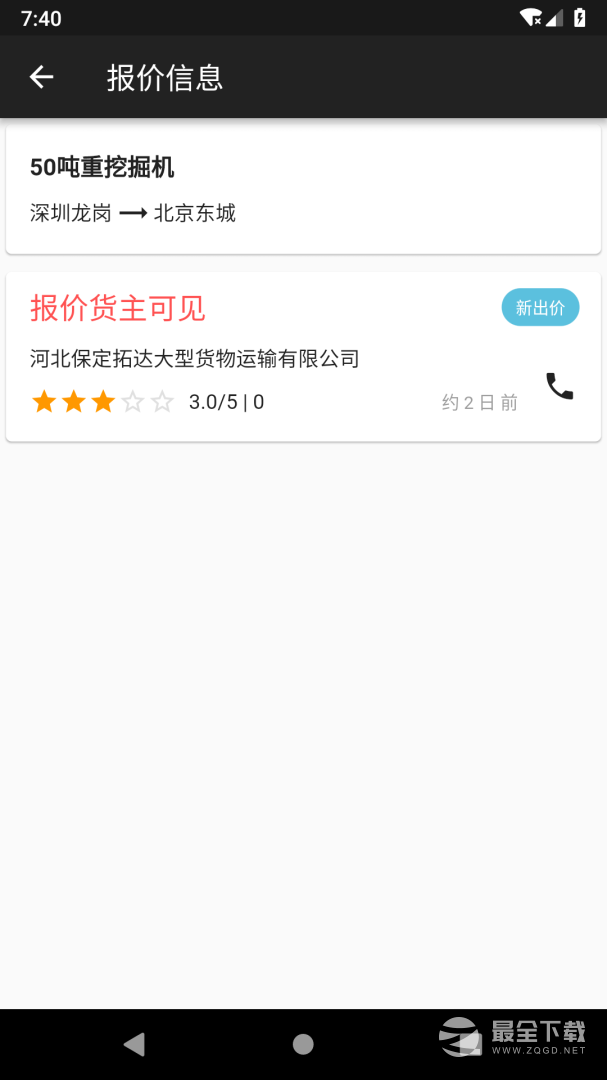Tap the 新出价 chip
This screenshot has height=1080, width=607.
click(540, 307)
